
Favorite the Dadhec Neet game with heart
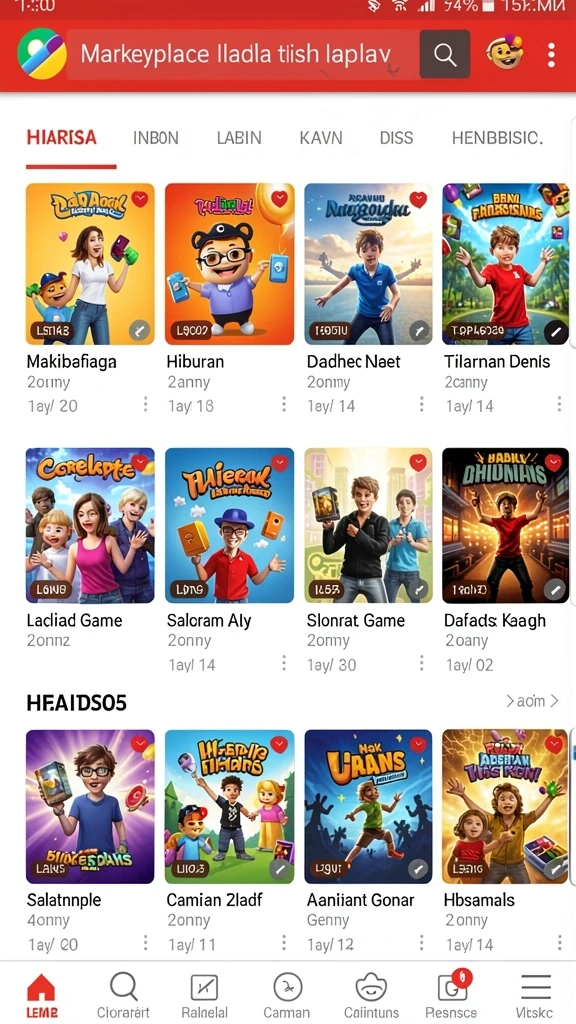tap(419, 199)
